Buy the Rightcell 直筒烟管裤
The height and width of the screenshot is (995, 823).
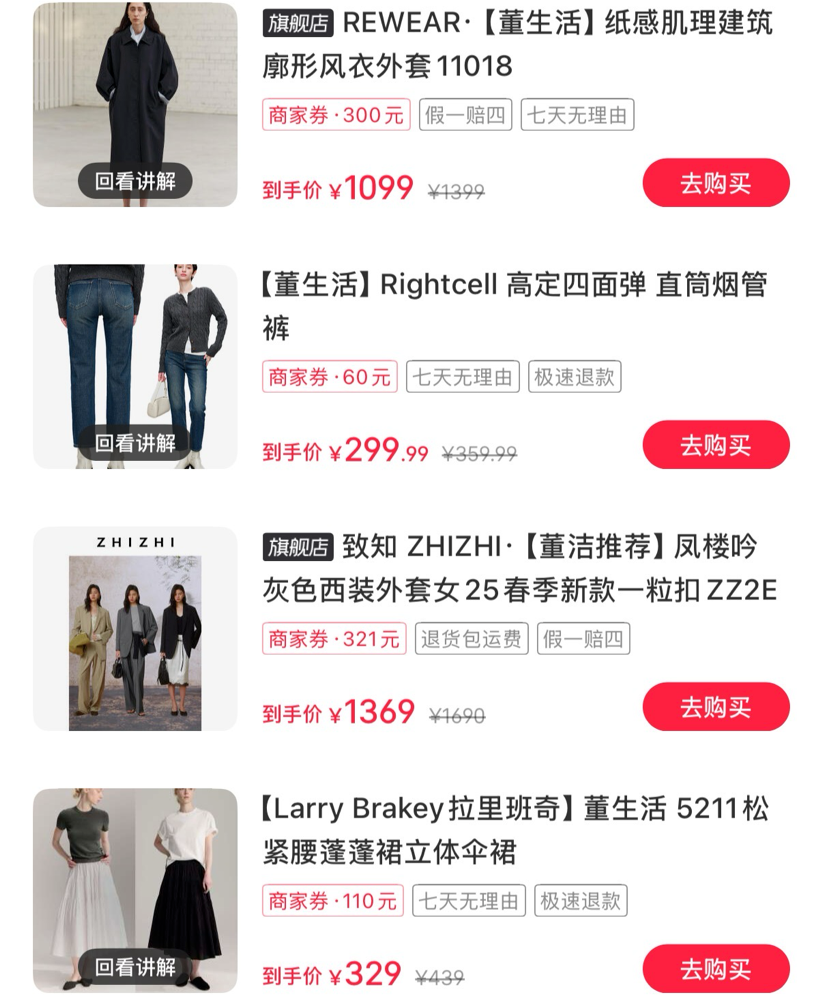(x=715, y=445)
